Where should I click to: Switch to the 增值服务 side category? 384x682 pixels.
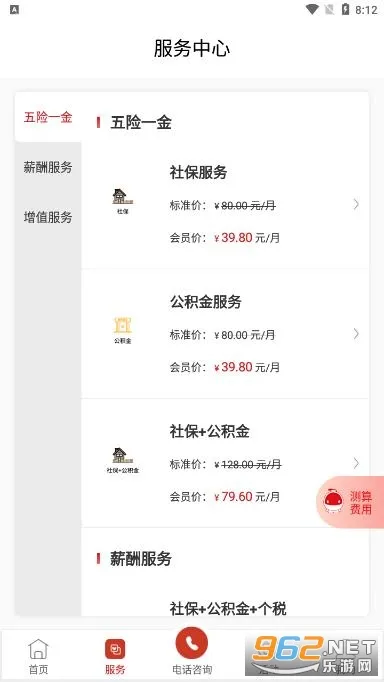pyautogui.click(x=48, y=217)
